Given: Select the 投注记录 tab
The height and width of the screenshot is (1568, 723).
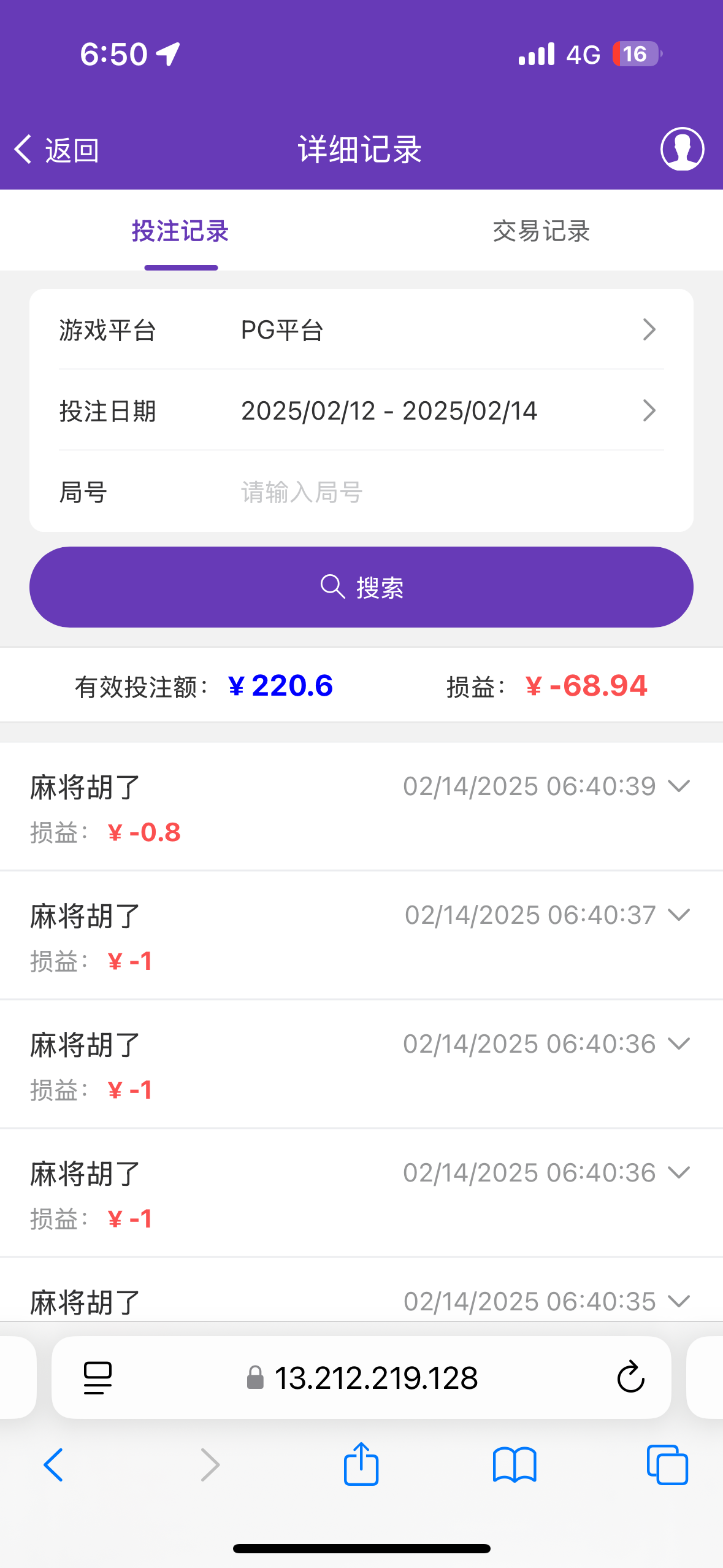Looking at the screenshot, I should (x=180, y=231).
